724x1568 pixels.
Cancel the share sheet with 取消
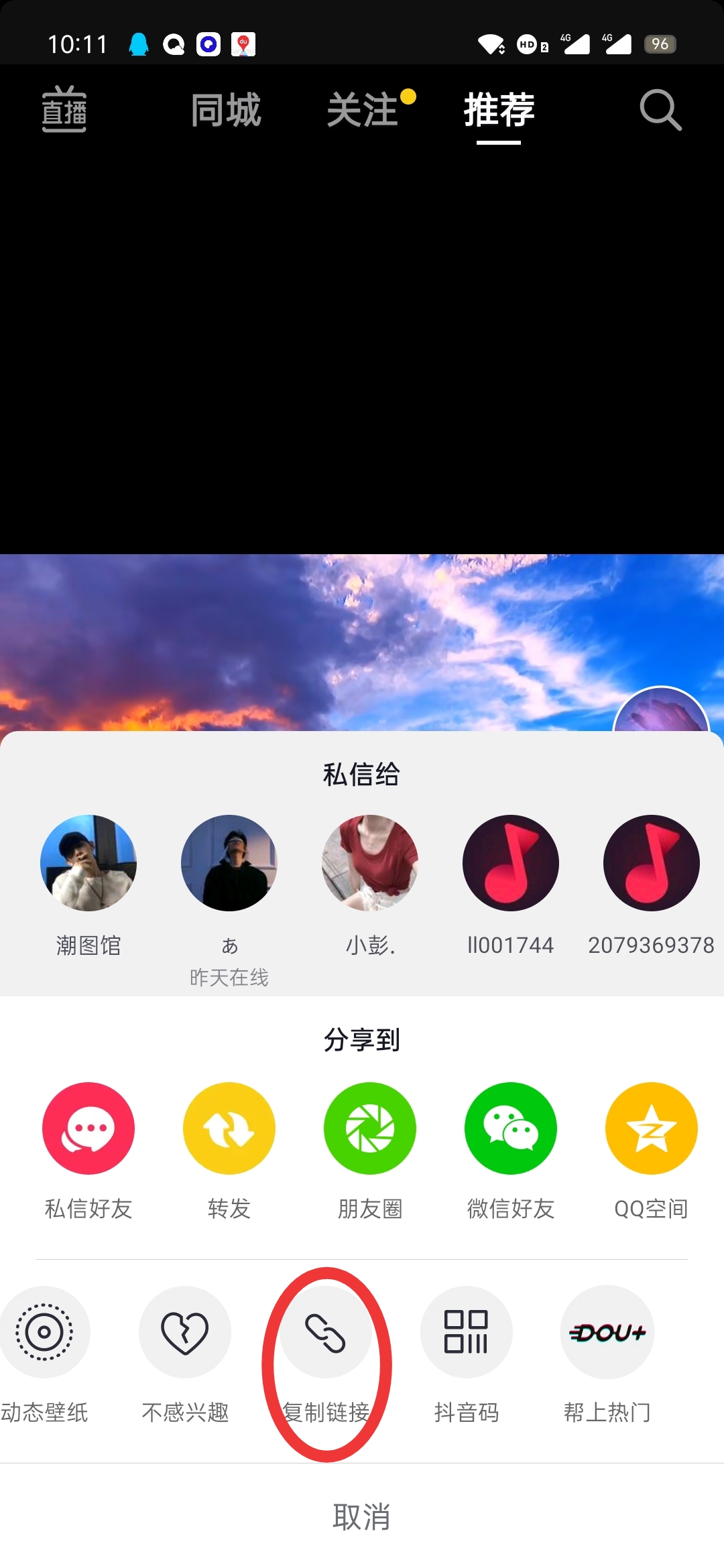pos(362,1516)
